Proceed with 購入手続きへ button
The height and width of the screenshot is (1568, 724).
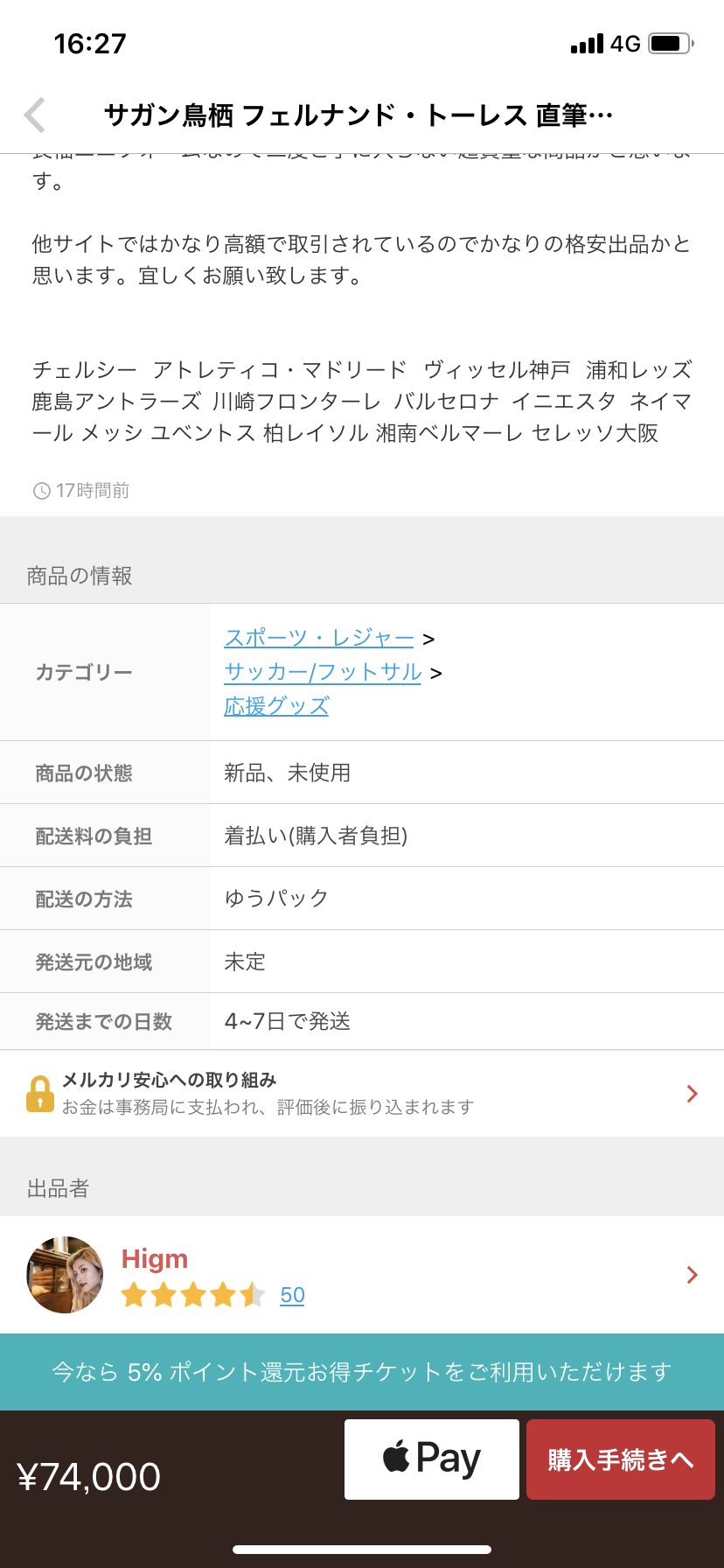tap(621, 1459)
